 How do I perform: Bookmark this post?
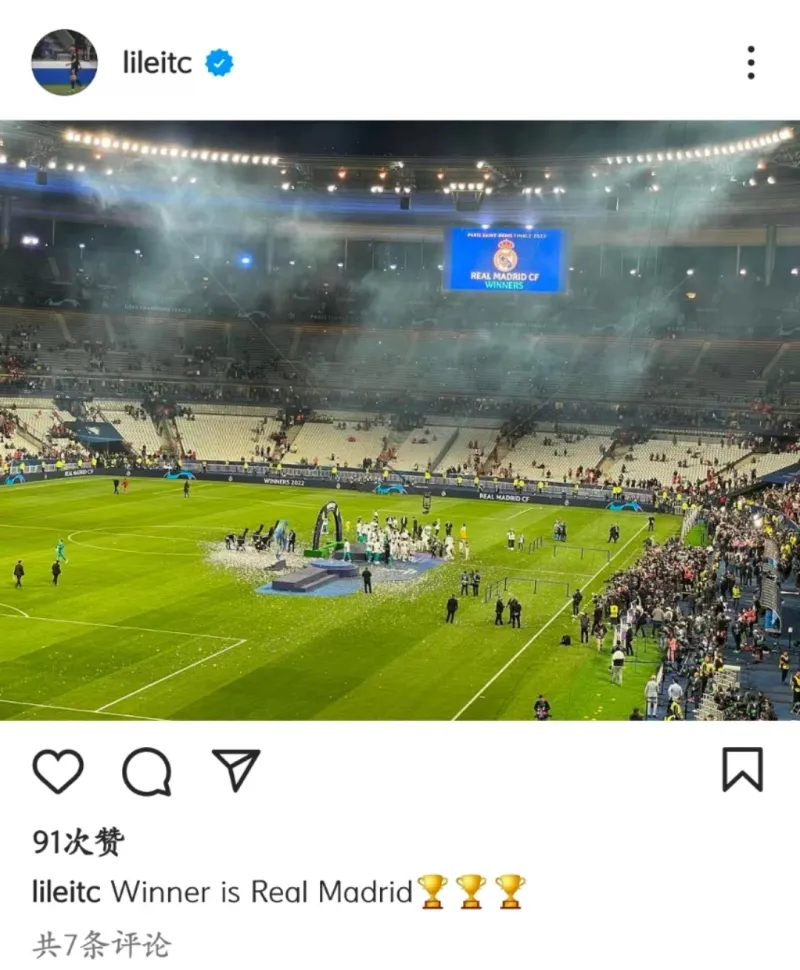[742, 770]
